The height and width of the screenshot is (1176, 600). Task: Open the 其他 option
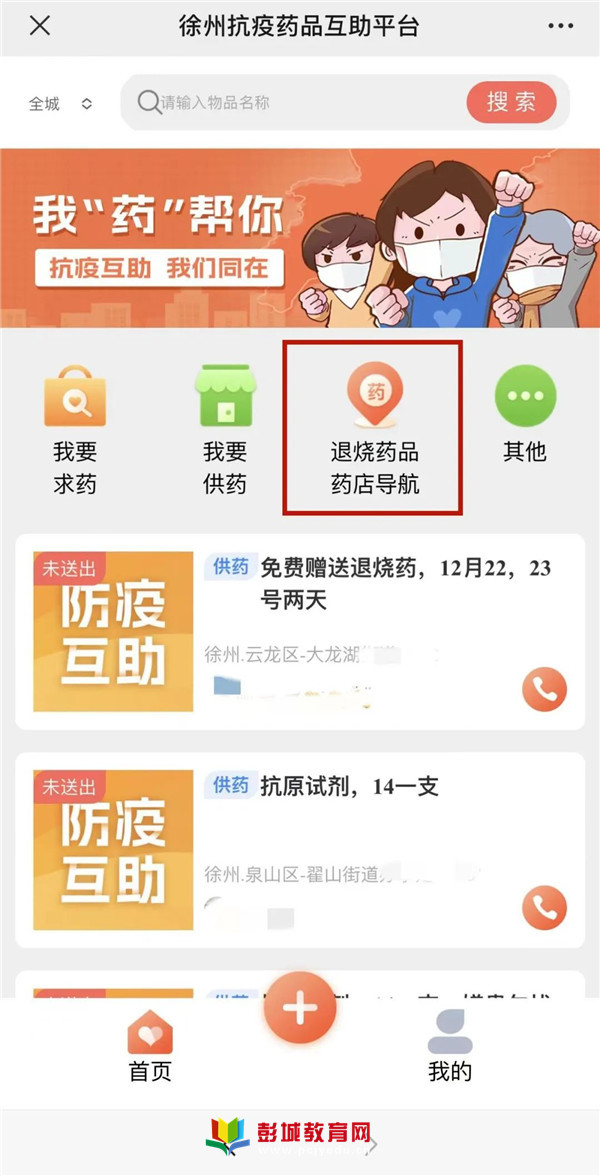(x=525, y=418)
